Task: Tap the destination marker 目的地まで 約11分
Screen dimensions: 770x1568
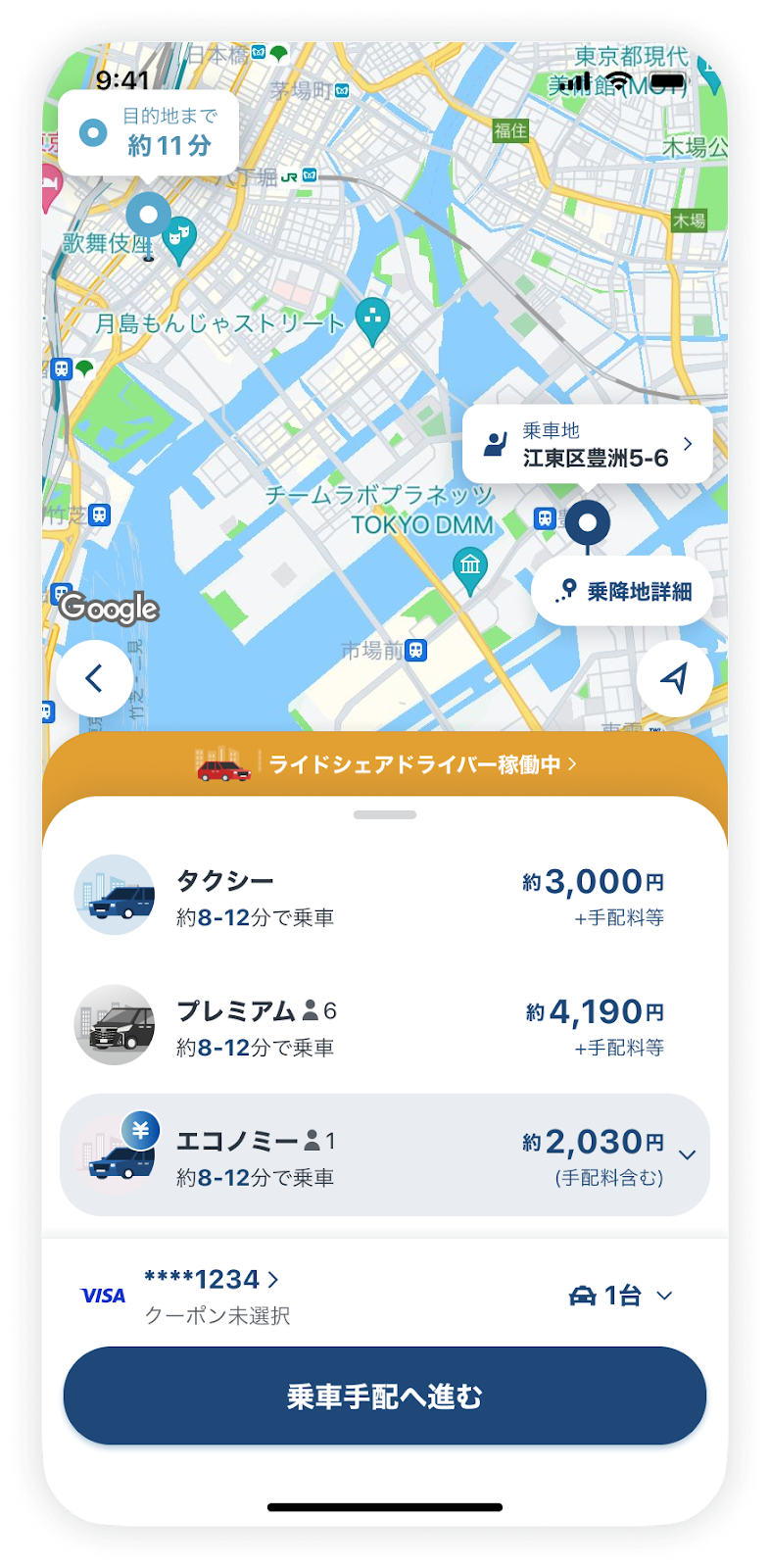Action: pos(149,133)
